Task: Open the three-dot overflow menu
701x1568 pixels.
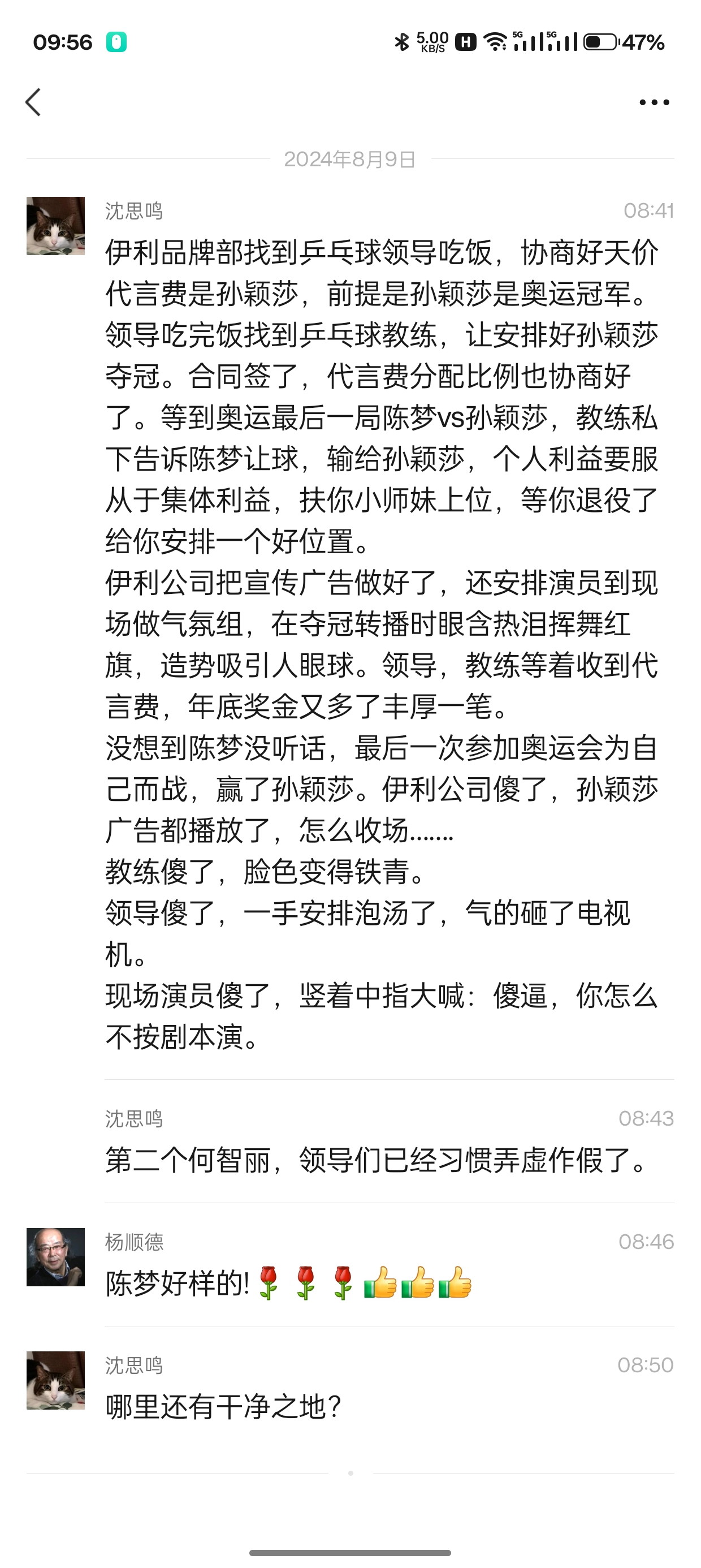Action: pos(654,102)
